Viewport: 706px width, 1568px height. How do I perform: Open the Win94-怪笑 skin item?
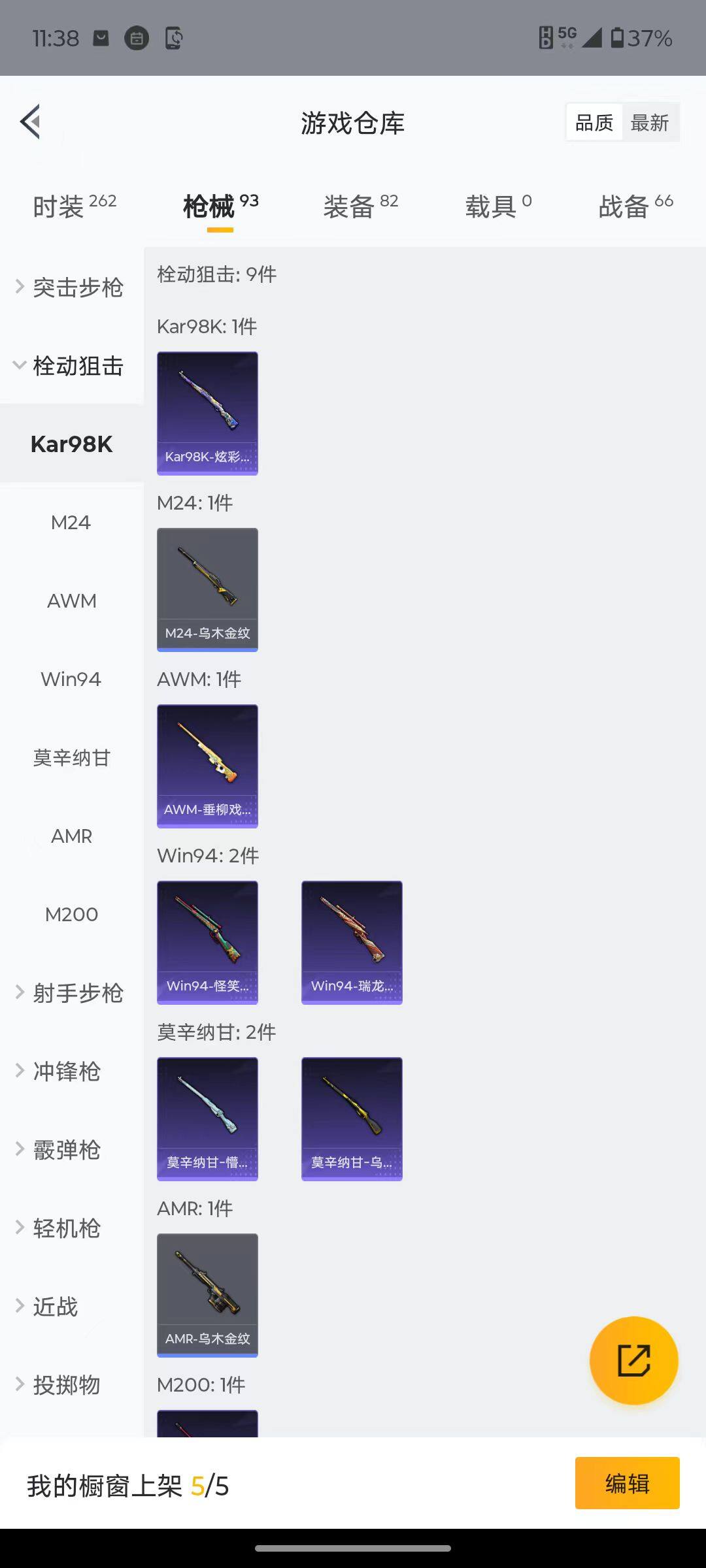(x=207, y=941)
